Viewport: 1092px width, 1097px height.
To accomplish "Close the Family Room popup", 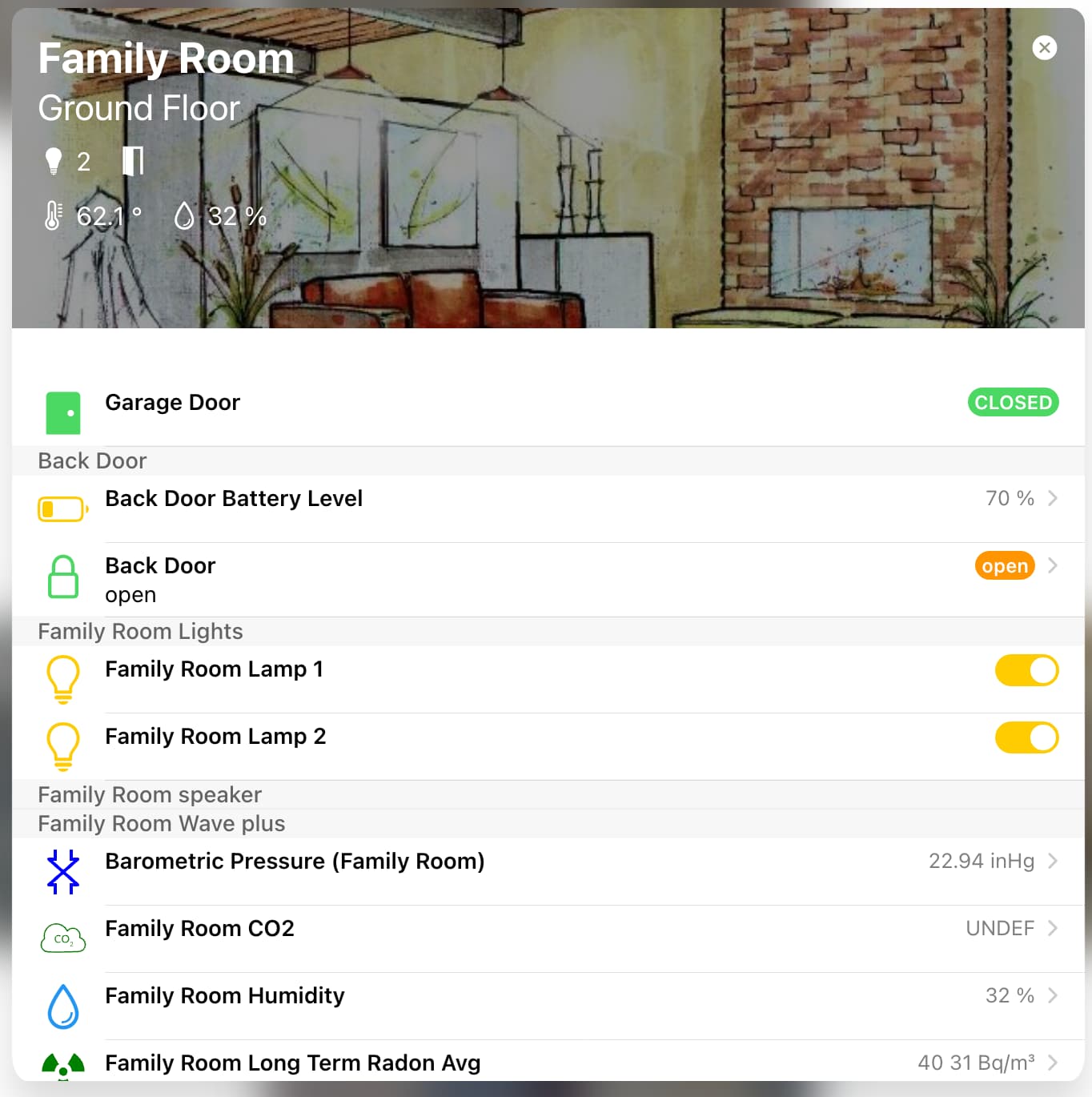I will click(x=1044, y=48).
